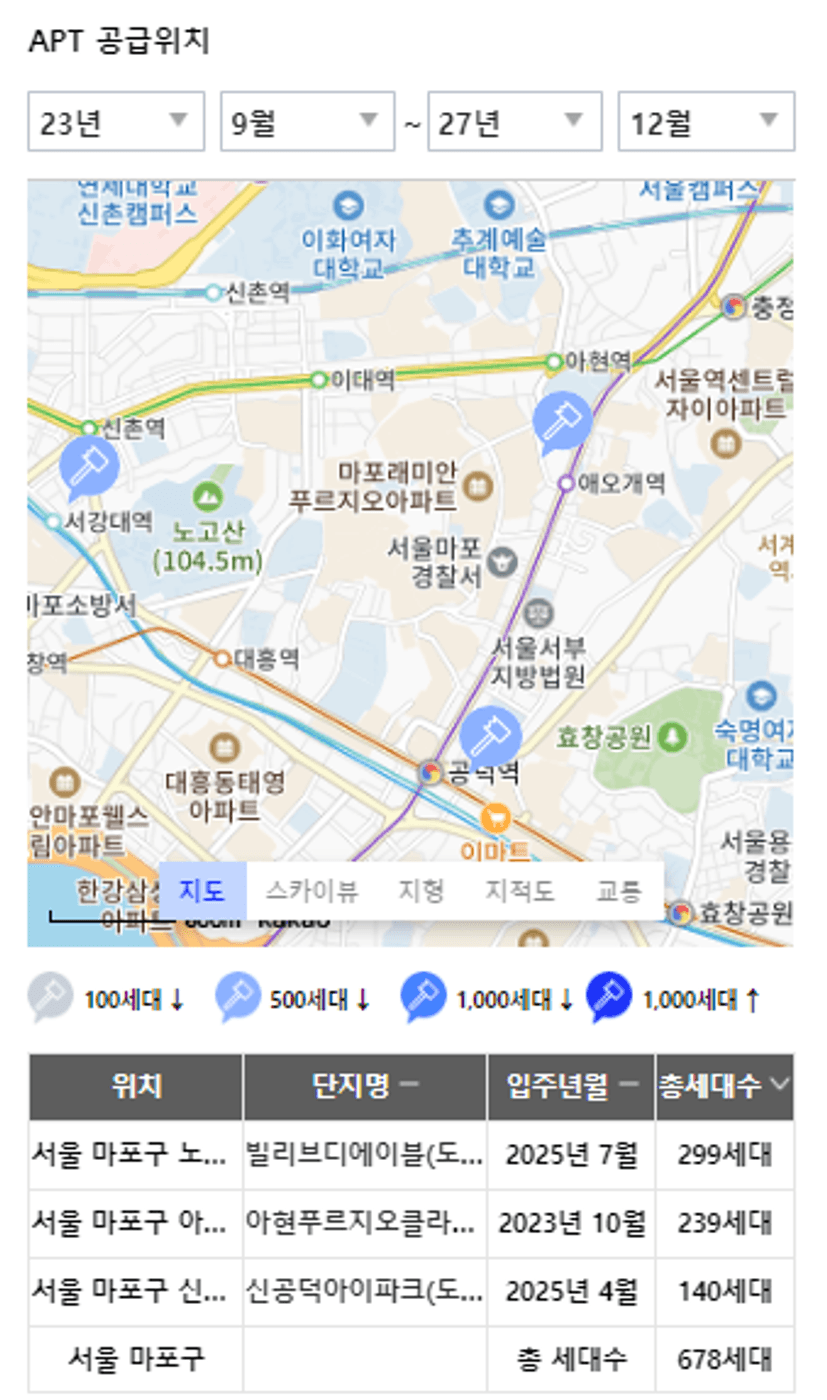Tap the supply marker near 애오개역
This screenshot has height=1400, width=827.
(562, 422)
